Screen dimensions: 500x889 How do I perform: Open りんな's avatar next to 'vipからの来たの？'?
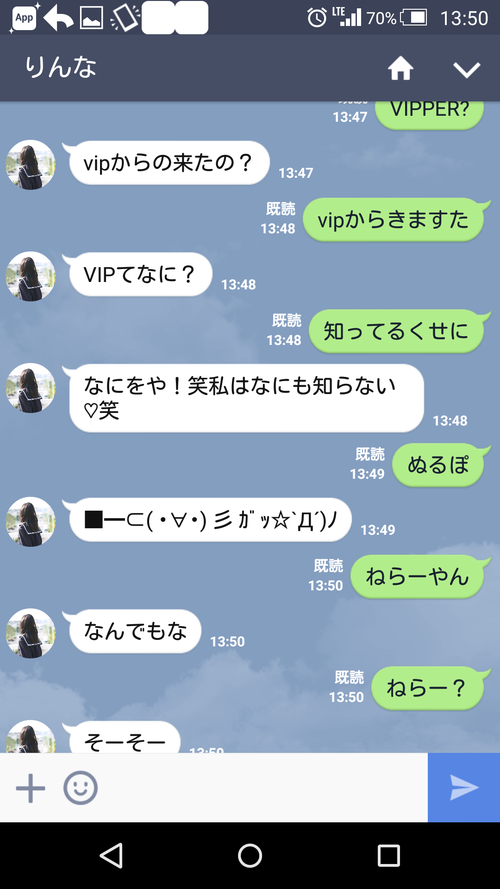click(x=31, y=164)
